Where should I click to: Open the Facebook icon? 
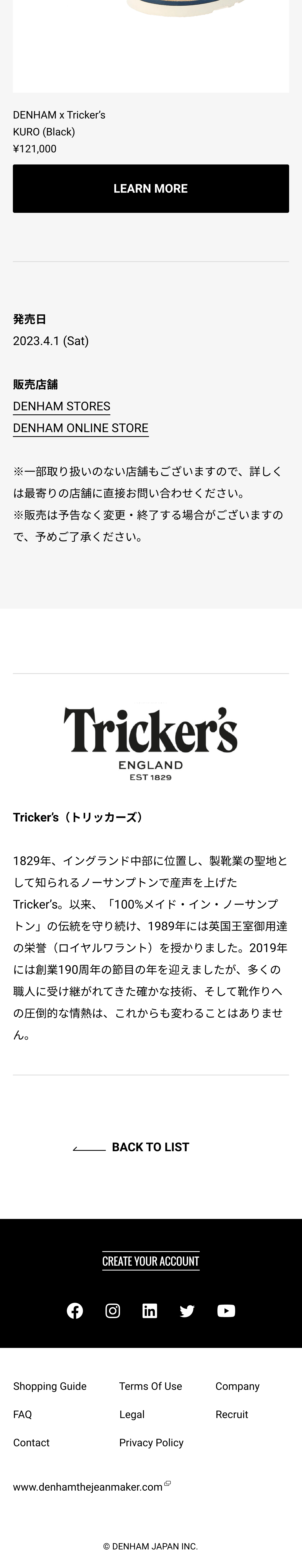pyautogui.click(x=75, y=1310)
